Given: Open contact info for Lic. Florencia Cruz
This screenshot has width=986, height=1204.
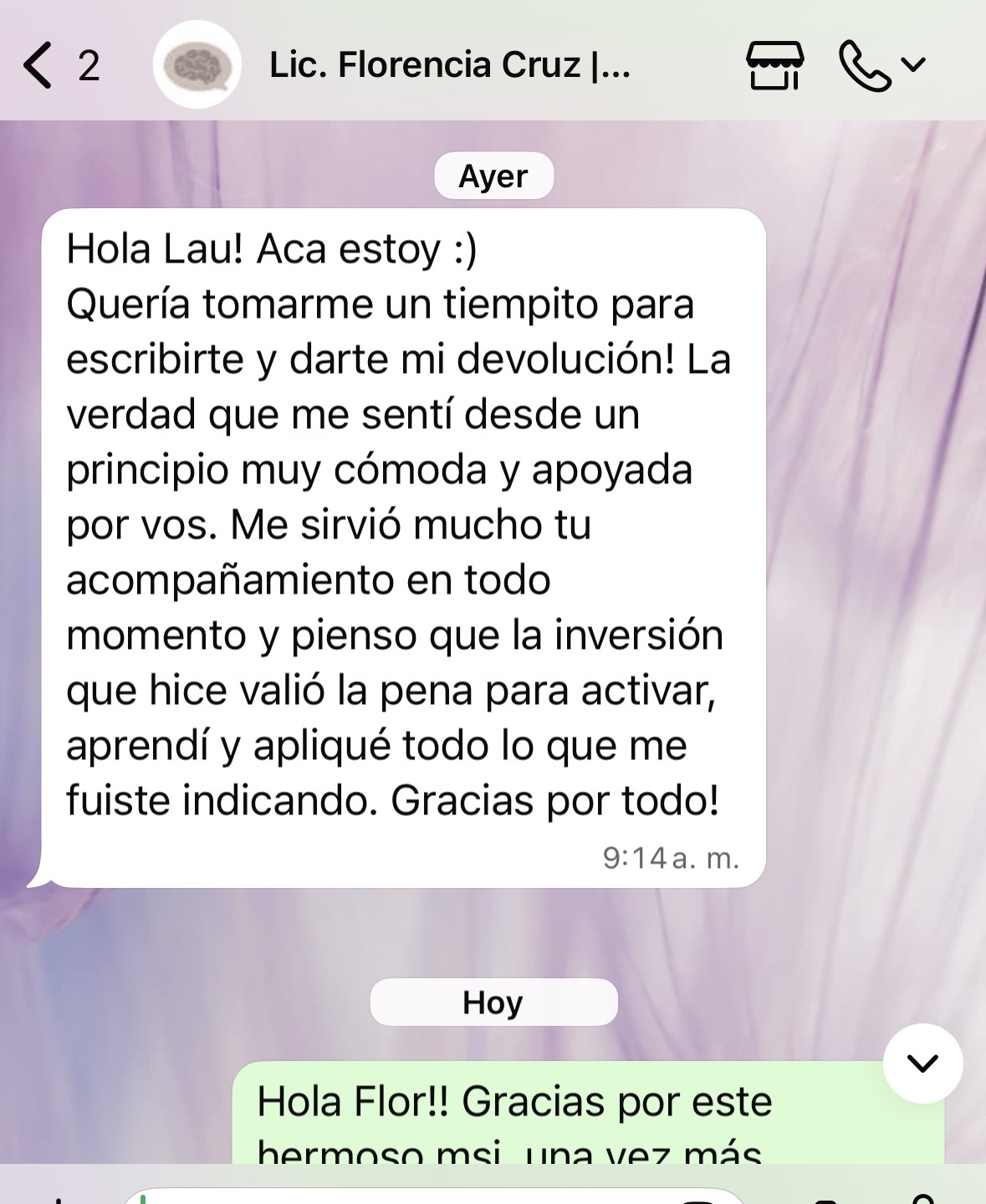Looking at the screenshot, I should (449, 65).
